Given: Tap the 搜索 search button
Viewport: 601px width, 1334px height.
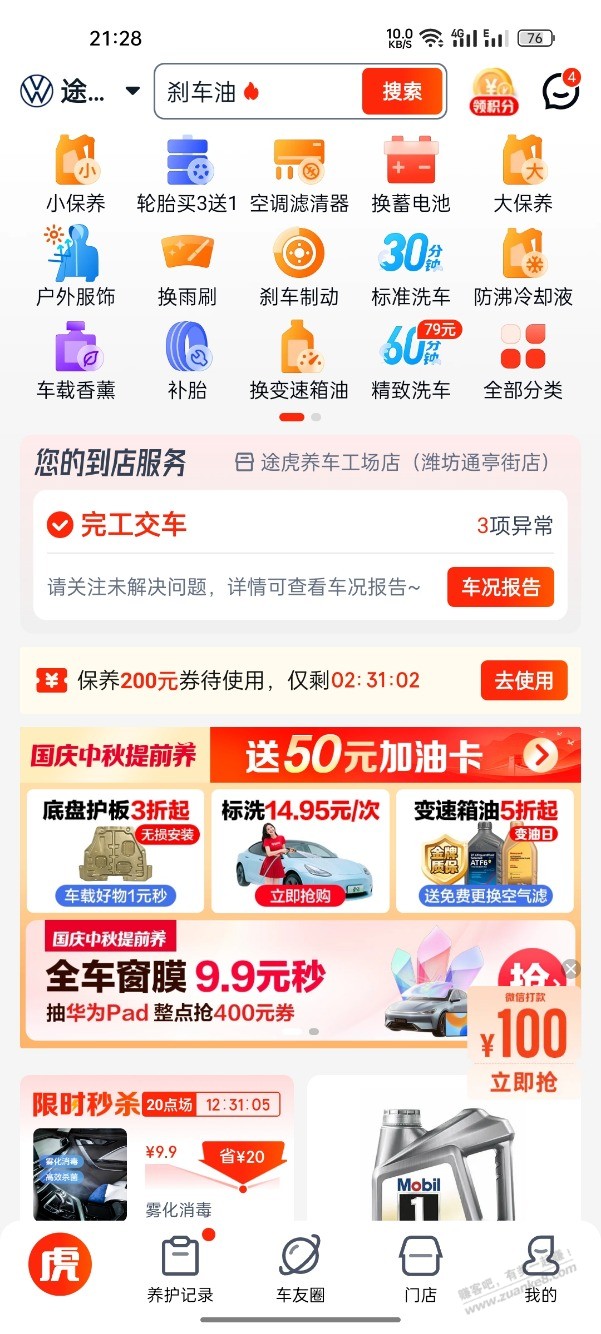Looking at the screenshot, I should pos(402,92).
